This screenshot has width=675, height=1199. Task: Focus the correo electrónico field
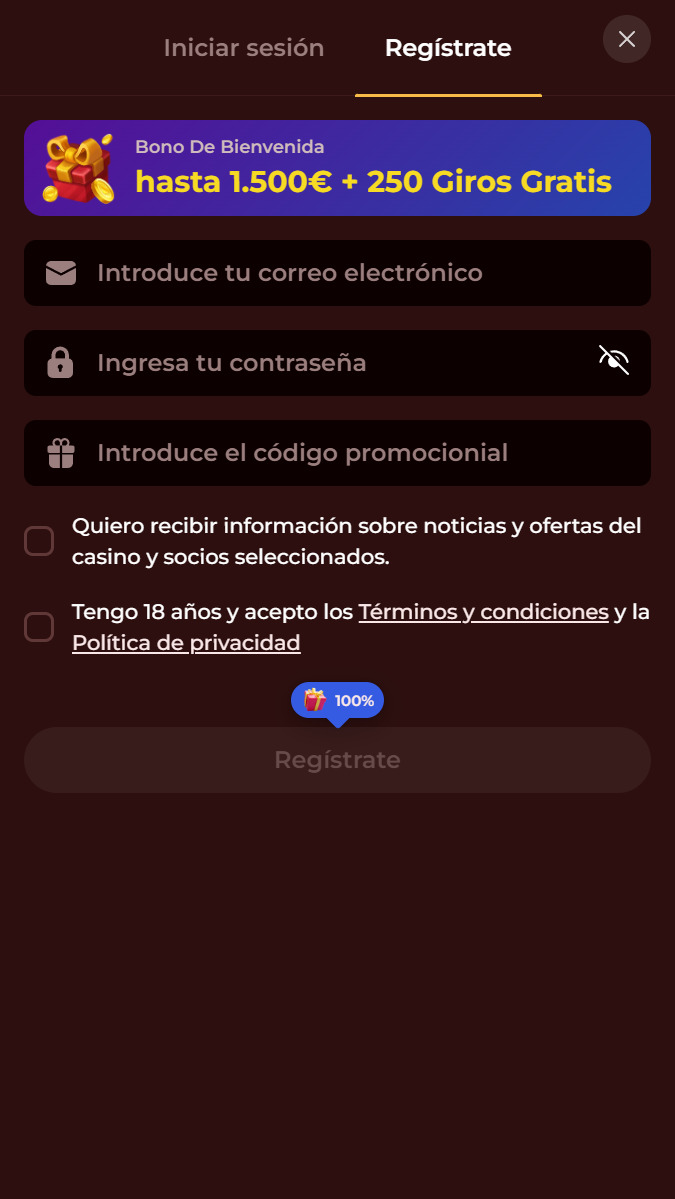[x=337, y=273]
